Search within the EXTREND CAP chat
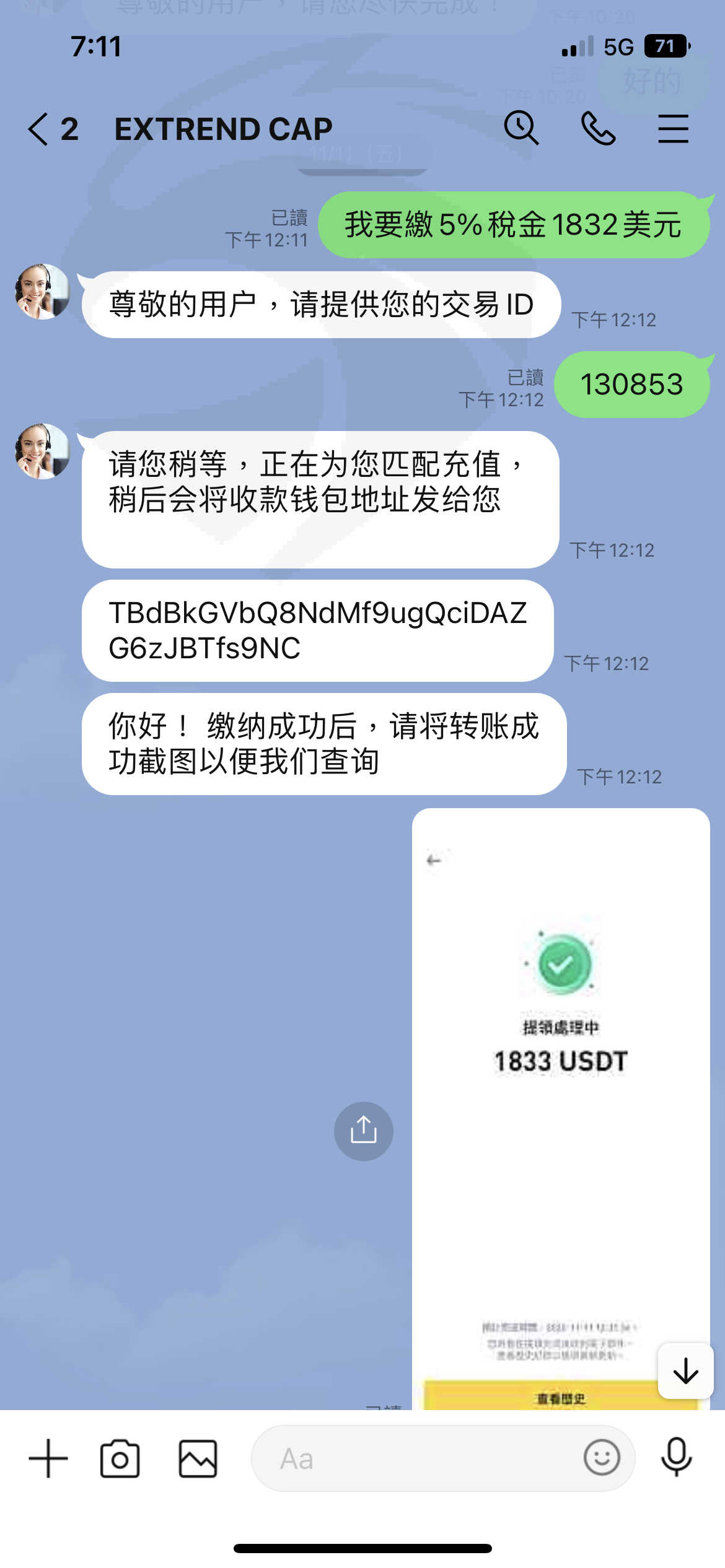Viewport: 725px width, 1568px height. pyautogui.click(x=521, y=128)
